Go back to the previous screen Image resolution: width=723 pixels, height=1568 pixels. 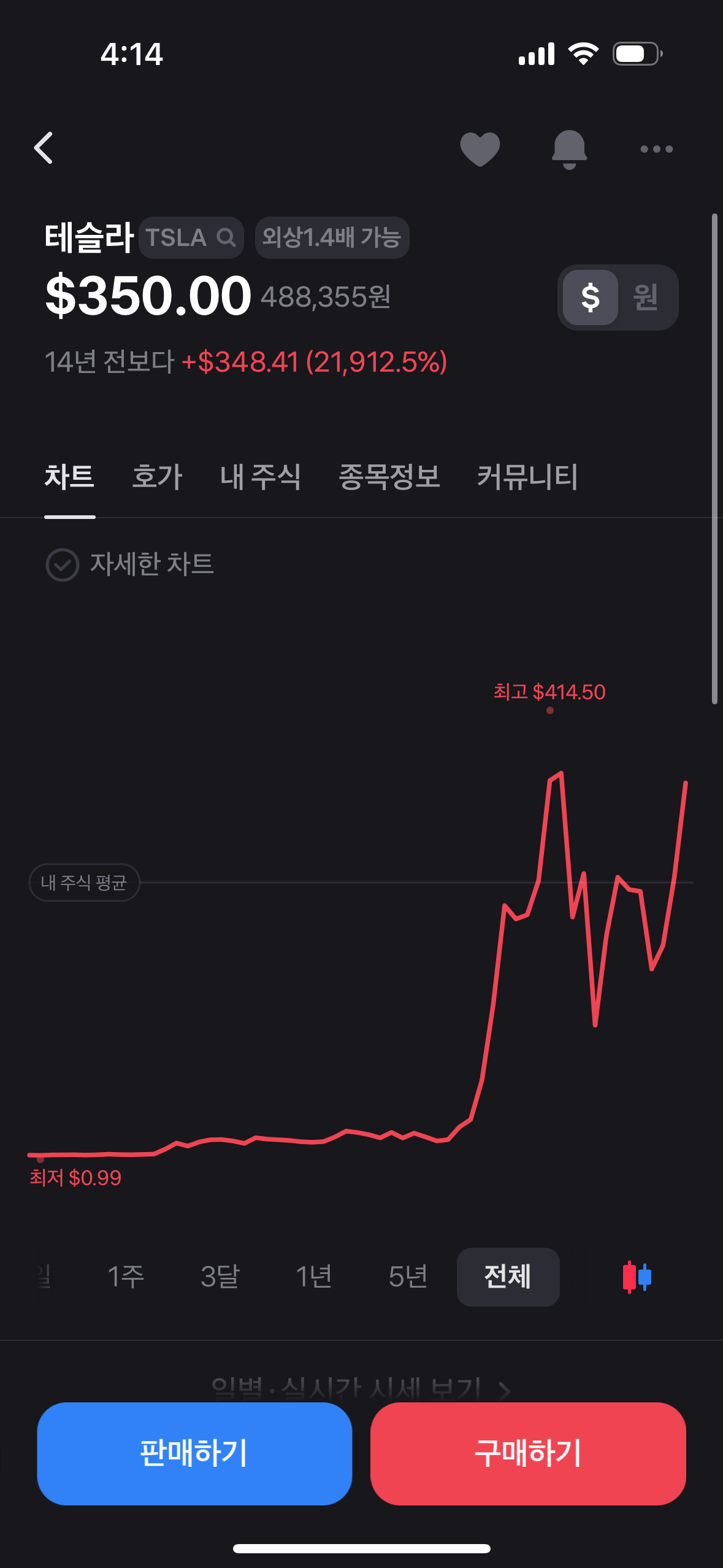[44, 148]
